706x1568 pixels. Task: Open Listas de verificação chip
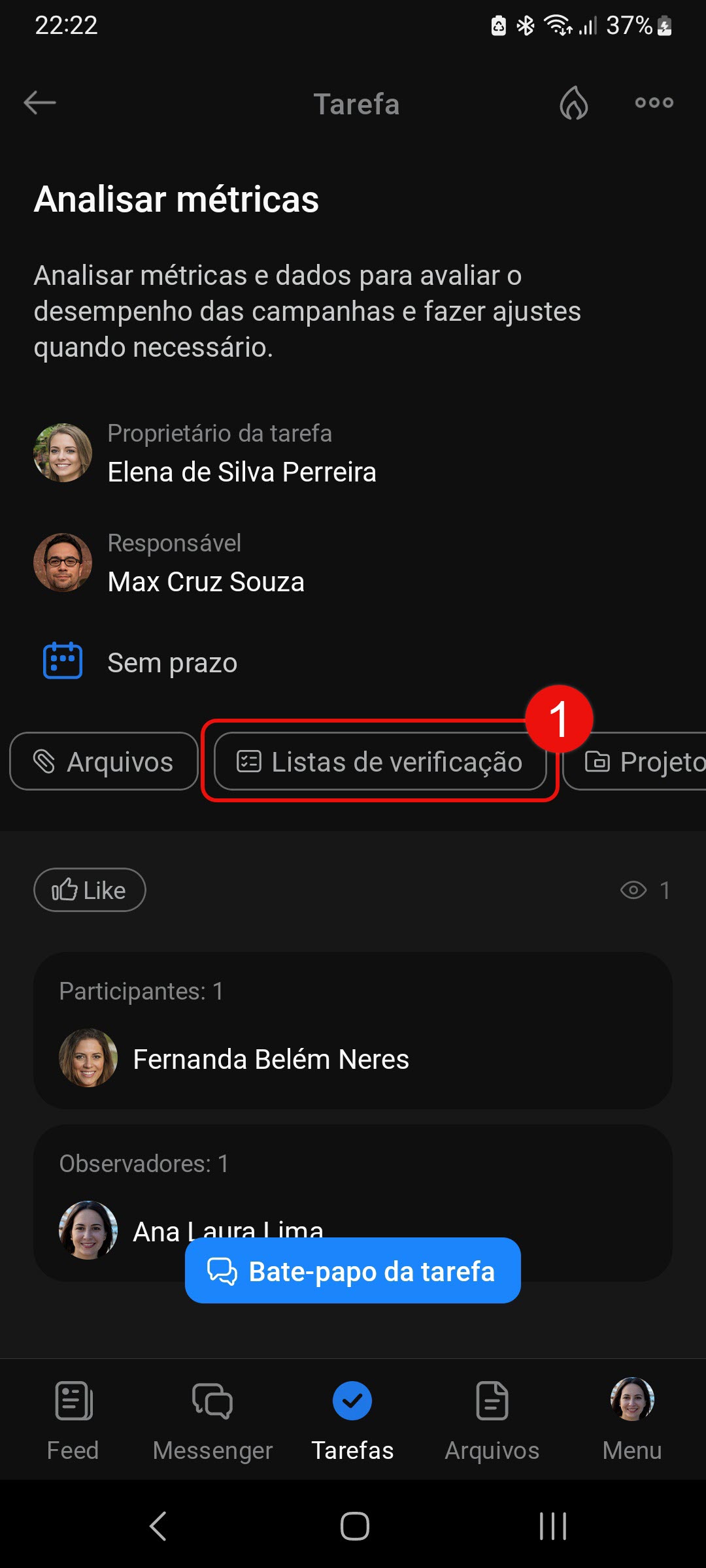tap(380, 762)
